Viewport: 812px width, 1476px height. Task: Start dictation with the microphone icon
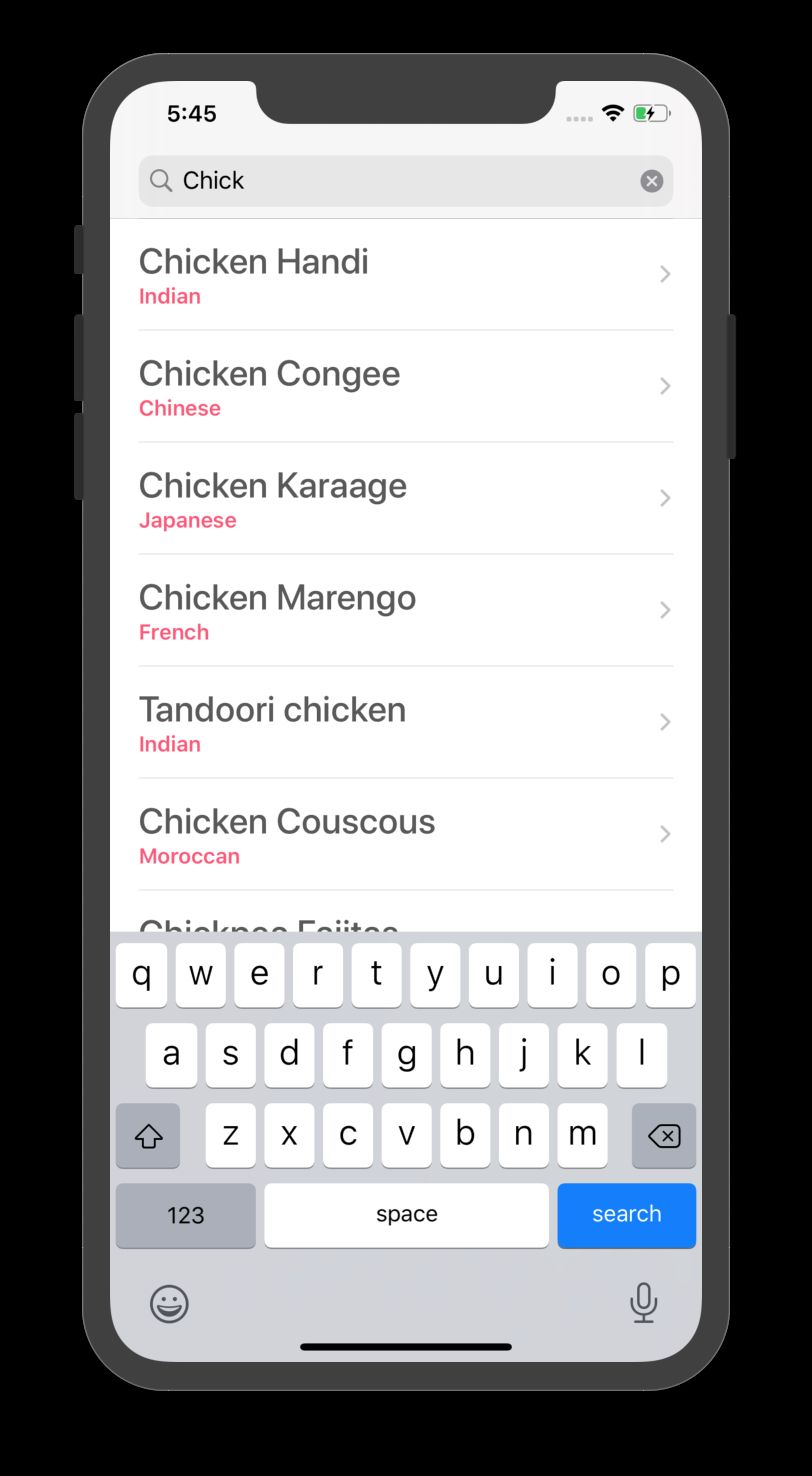coord(643,1303)
